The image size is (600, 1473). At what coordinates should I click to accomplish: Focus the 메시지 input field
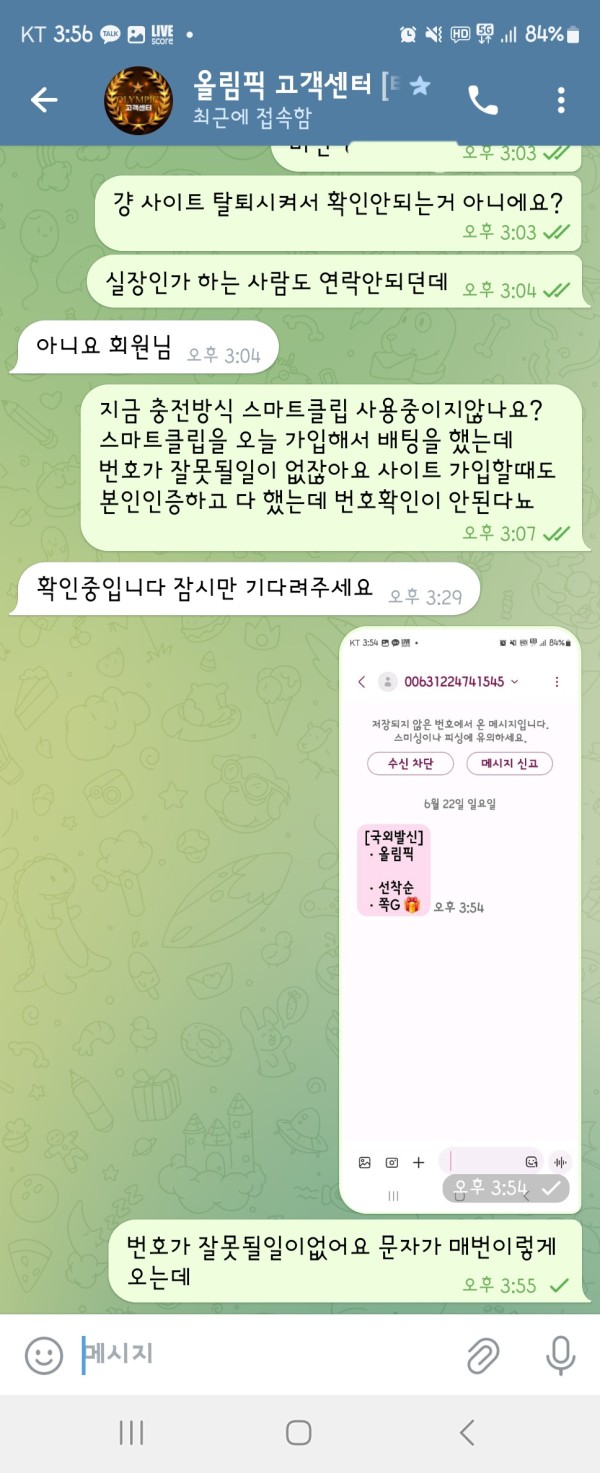[x=260, y=1355]
